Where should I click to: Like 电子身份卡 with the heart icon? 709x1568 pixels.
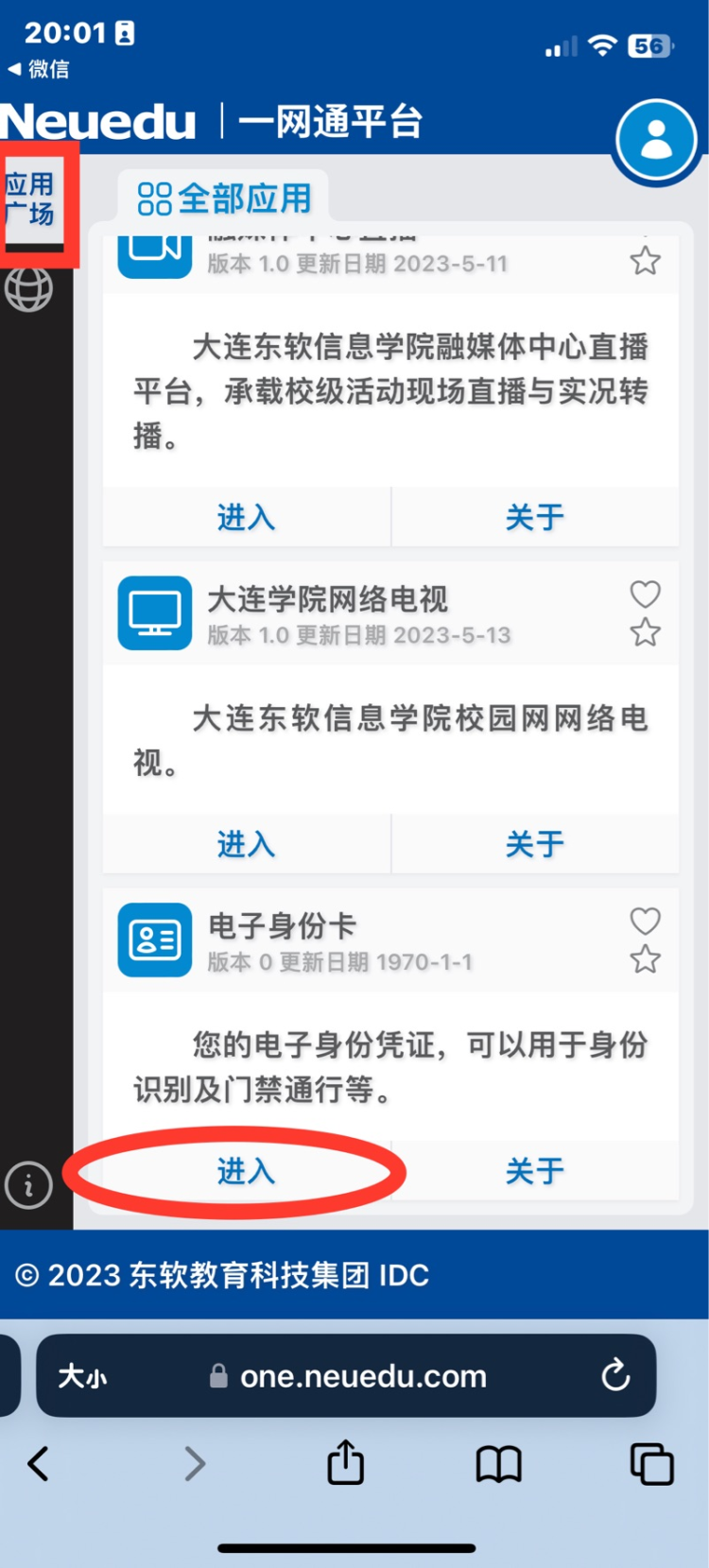point(645,922)
